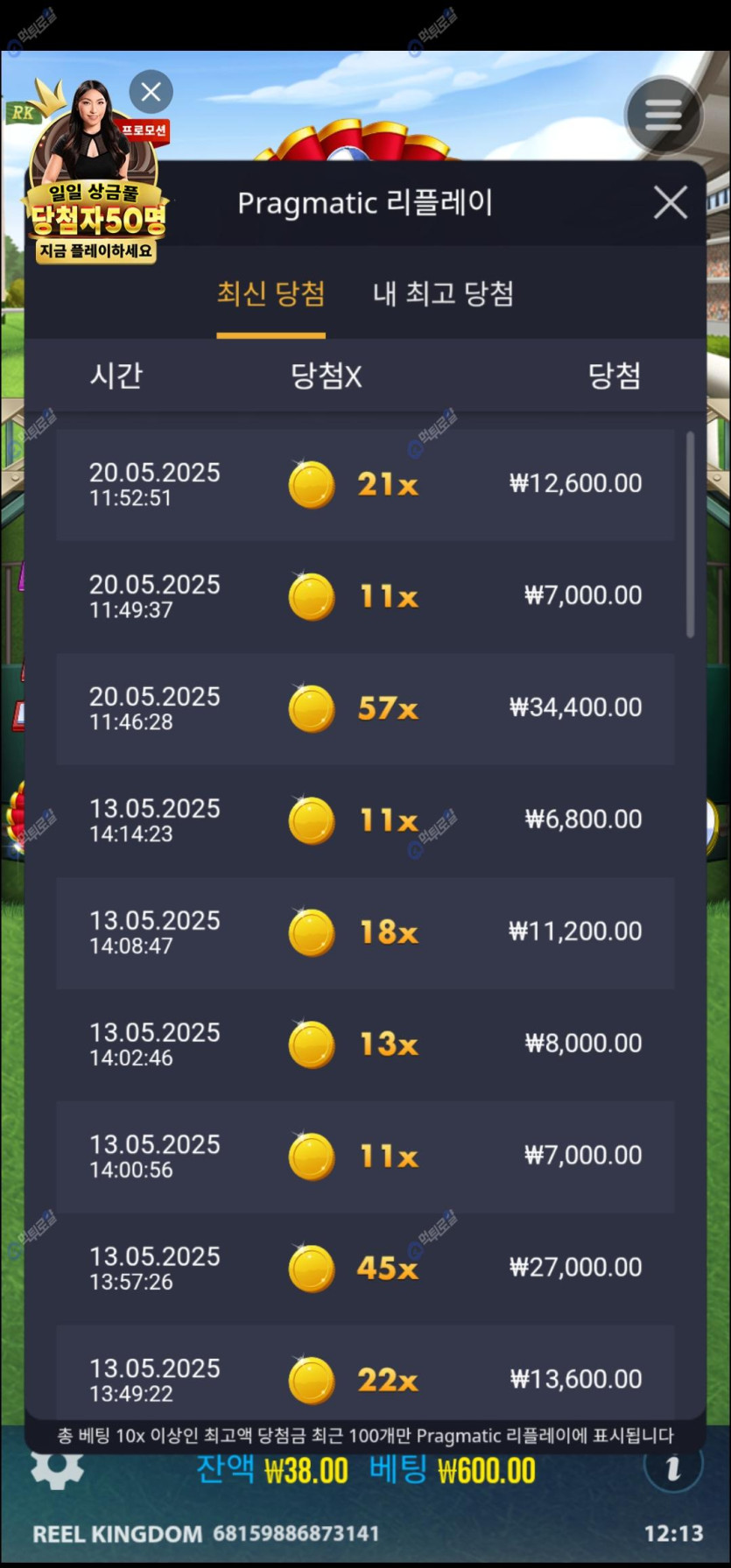Open the 11x replay from 14:14:23
The height and width of the screenshot is (1568, 731).
click(365, 820)
